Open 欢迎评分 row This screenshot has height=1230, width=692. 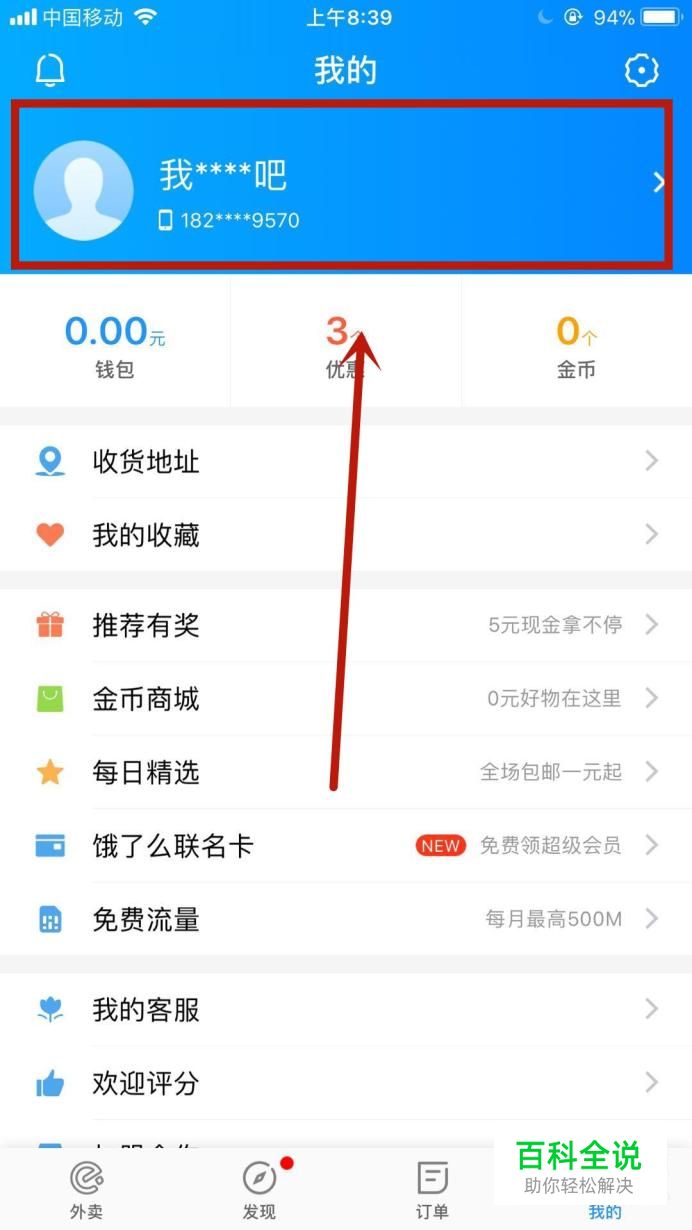(x=346, y=1083)
